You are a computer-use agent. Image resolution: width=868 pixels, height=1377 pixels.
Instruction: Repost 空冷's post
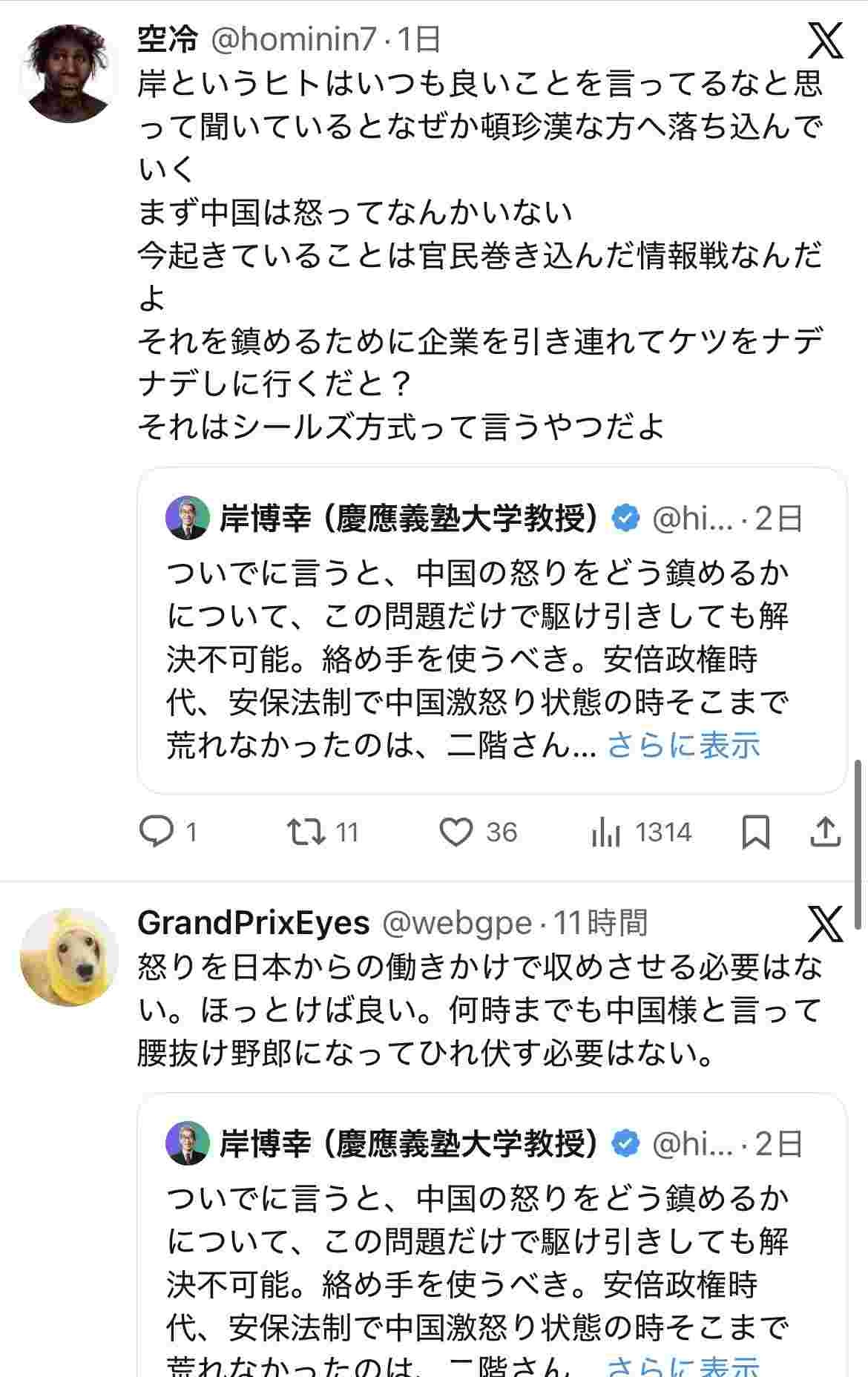click(307, 832)
